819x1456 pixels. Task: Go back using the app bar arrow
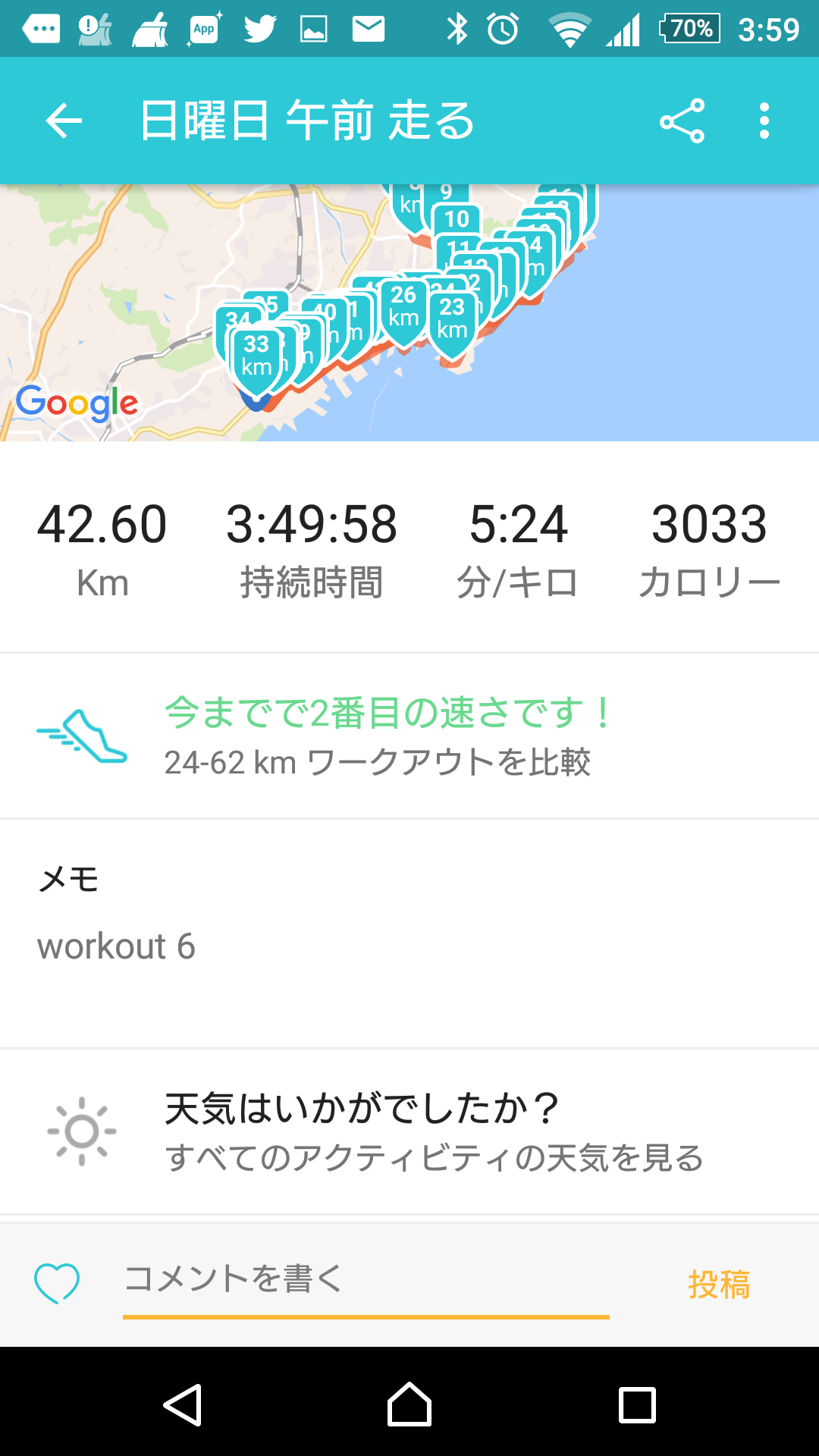coord(64,121)
